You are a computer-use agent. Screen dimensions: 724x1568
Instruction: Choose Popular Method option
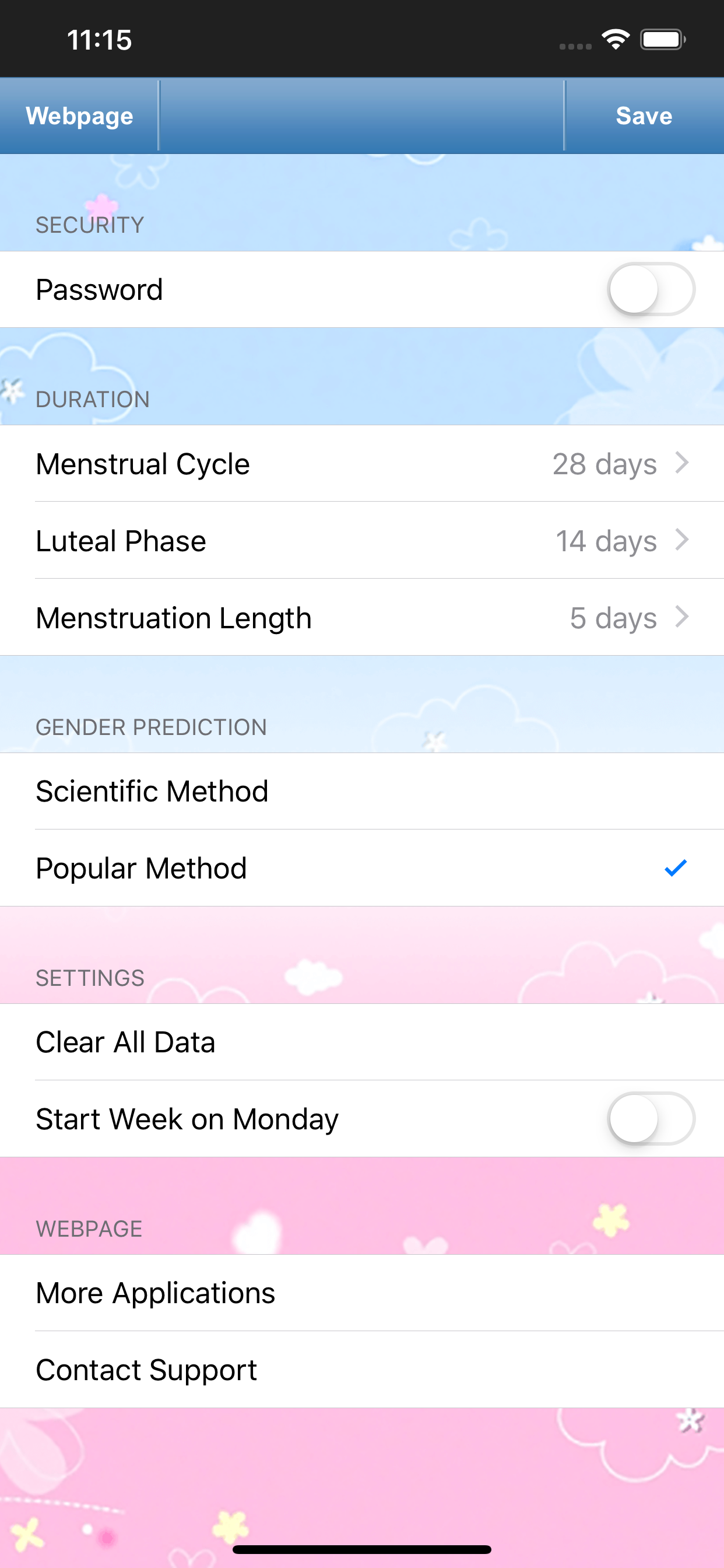tap(362, 868)
